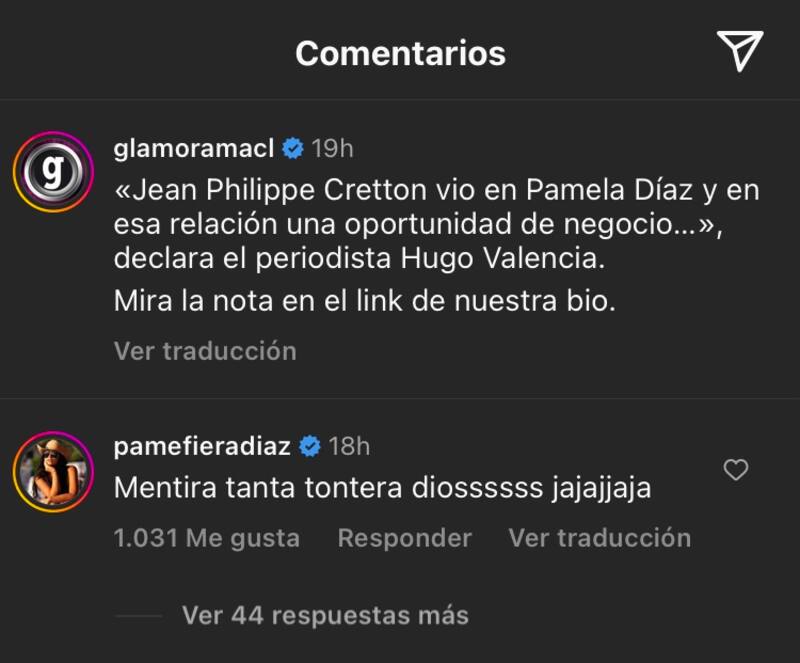Expand Ver 44 respuestas más
Screen dimensions: 800x663
(325, 614)
